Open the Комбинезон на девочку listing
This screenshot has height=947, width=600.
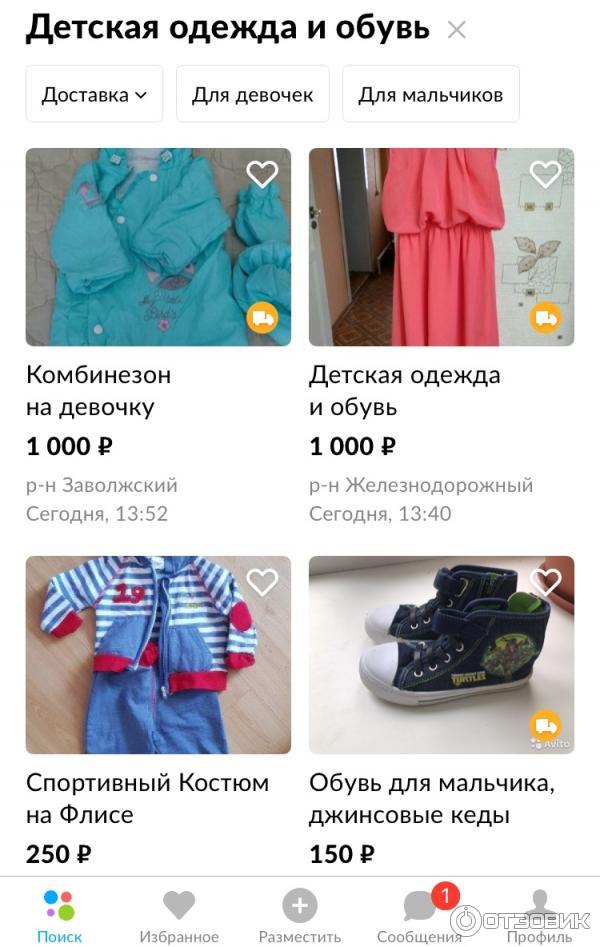[158, 247]
